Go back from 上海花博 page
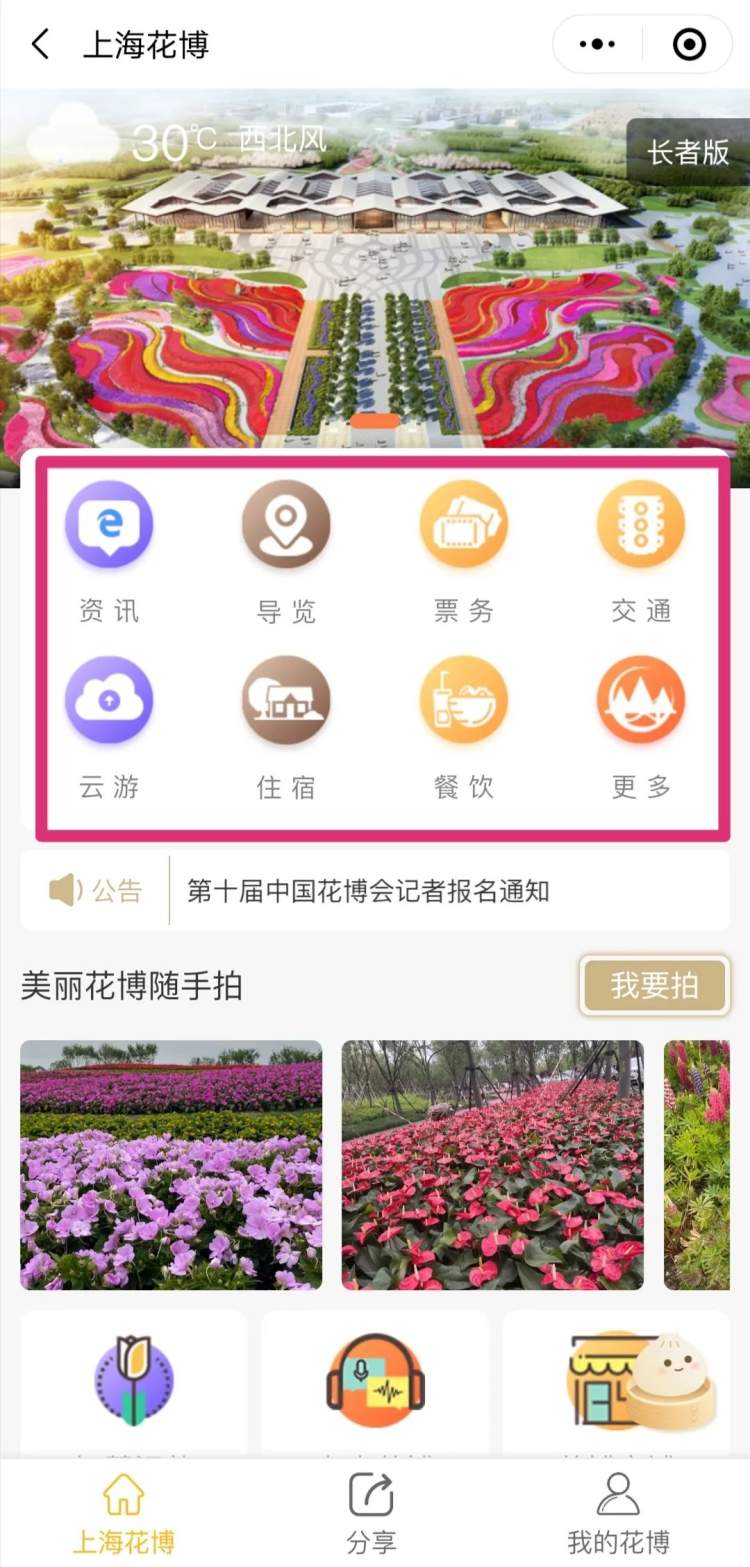Screen dimensions: 750x1567 point(40,45)
